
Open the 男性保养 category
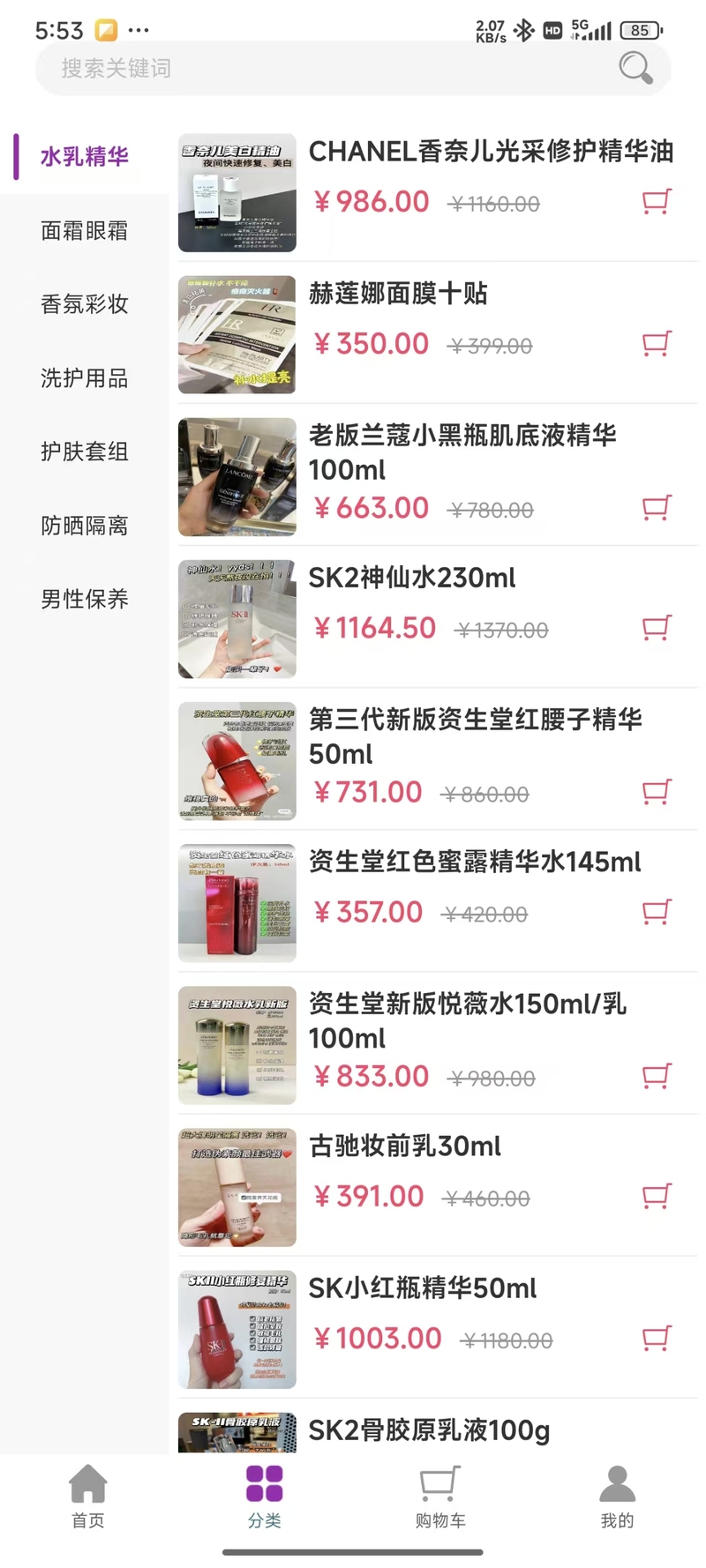point(85,599)
